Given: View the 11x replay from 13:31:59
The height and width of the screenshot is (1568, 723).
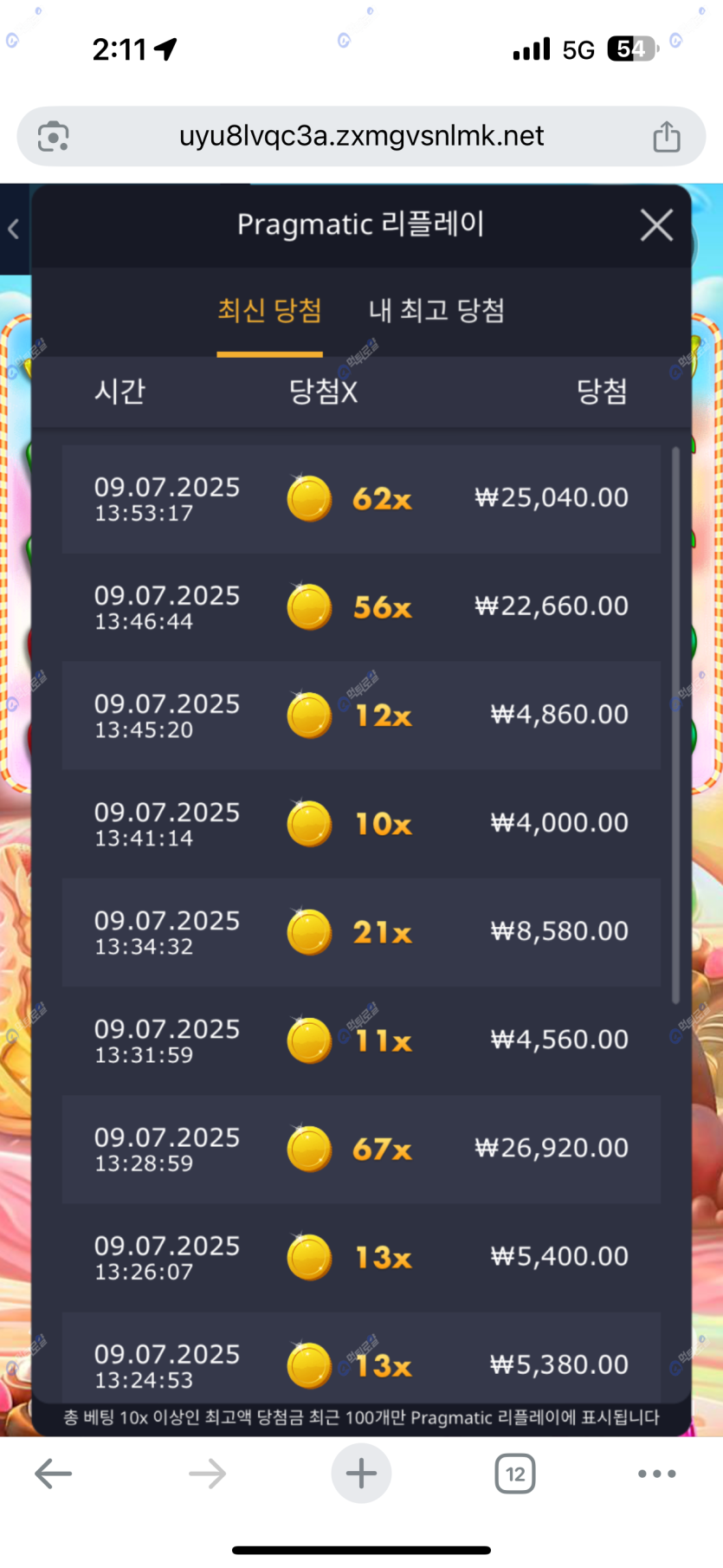Looking at the screenshot, I should pos(361,1040).
